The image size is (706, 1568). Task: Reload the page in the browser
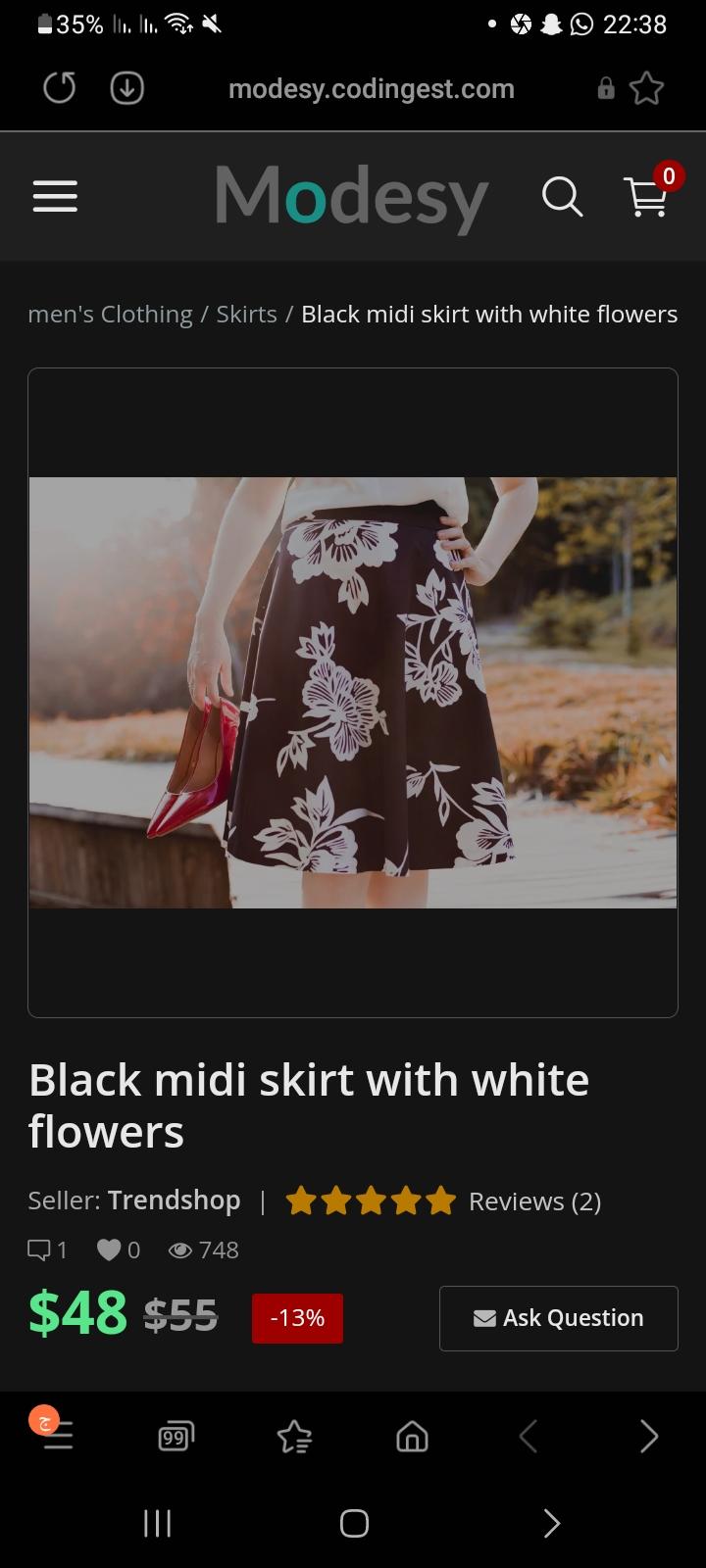pyautogui.click(x=59, y=89)
